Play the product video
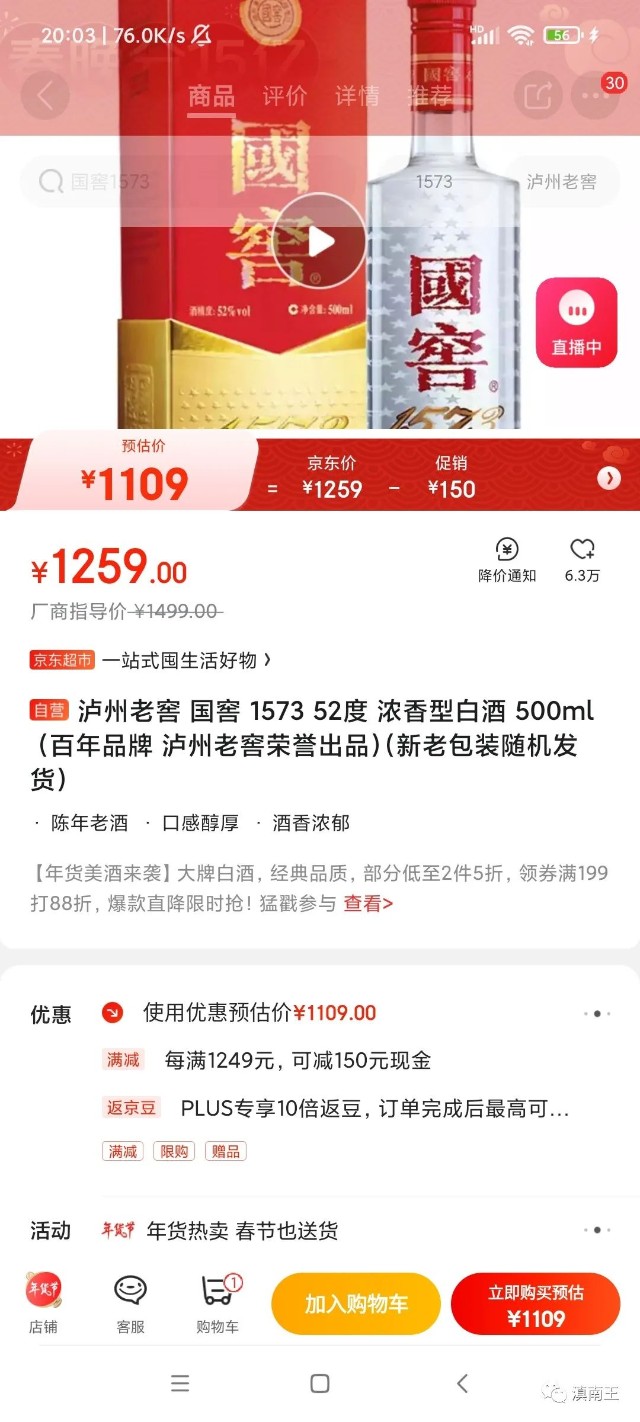The width and height of the screenshot is (640, 1422). [x=320, y=241]
